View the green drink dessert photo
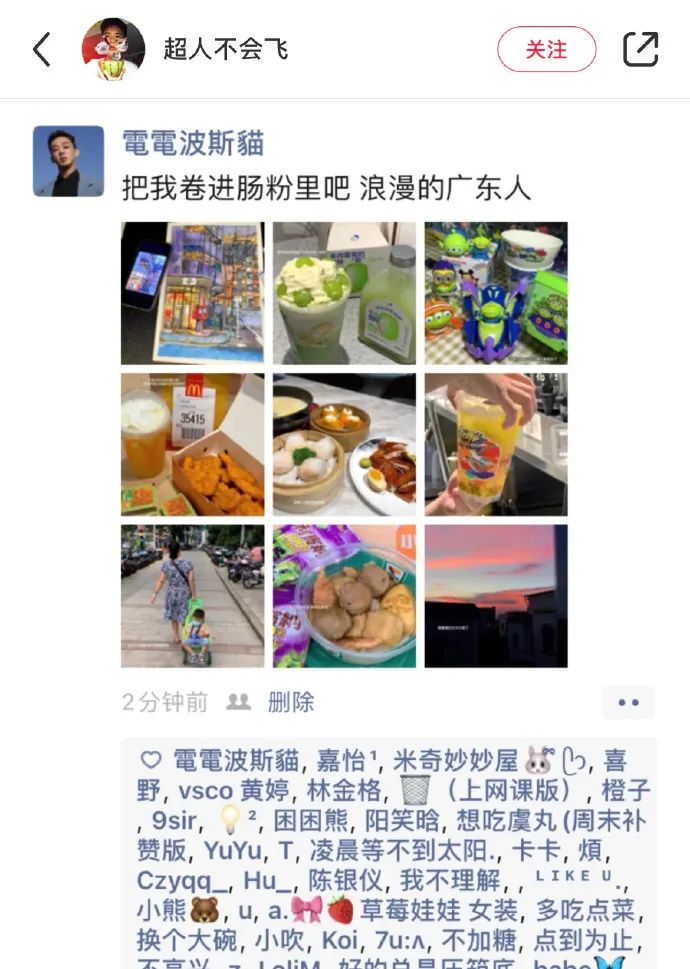This screenshot has width=690, height=969. click(x=344, y=293)
